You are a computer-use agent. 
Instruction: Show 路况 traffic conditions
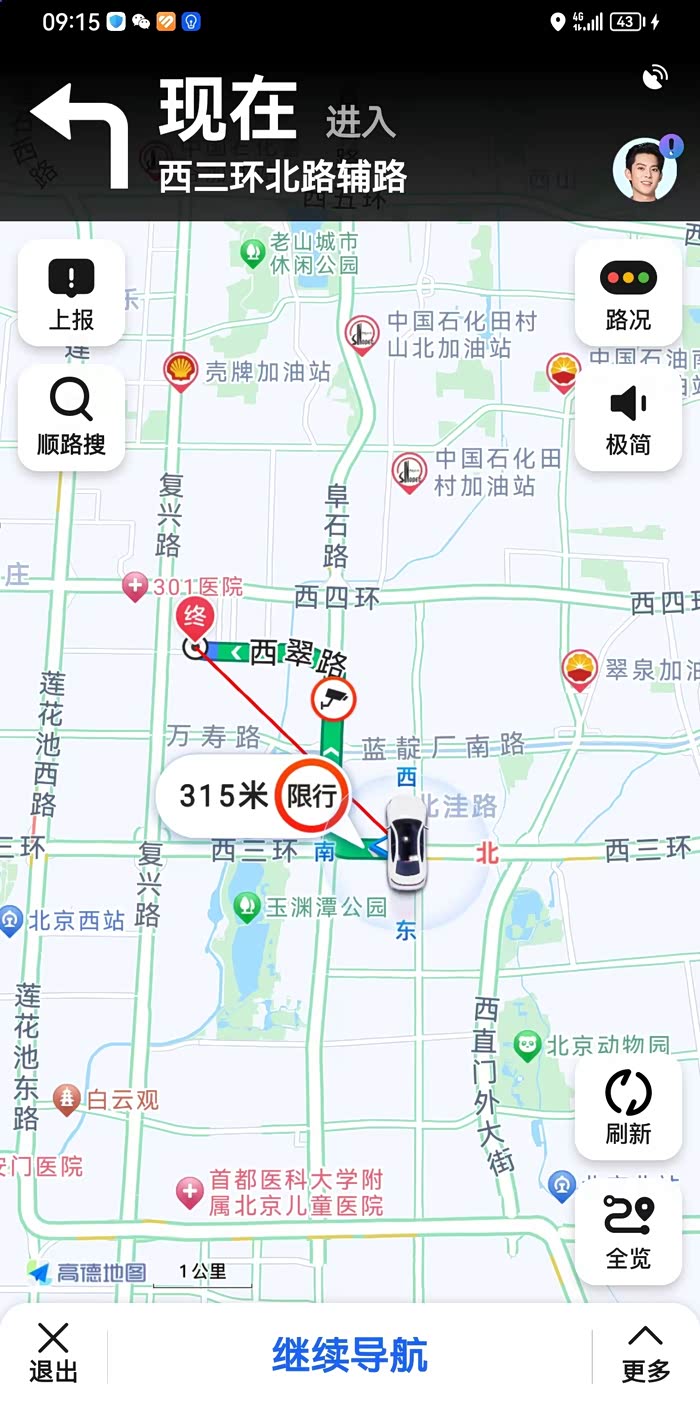(628, 294)
